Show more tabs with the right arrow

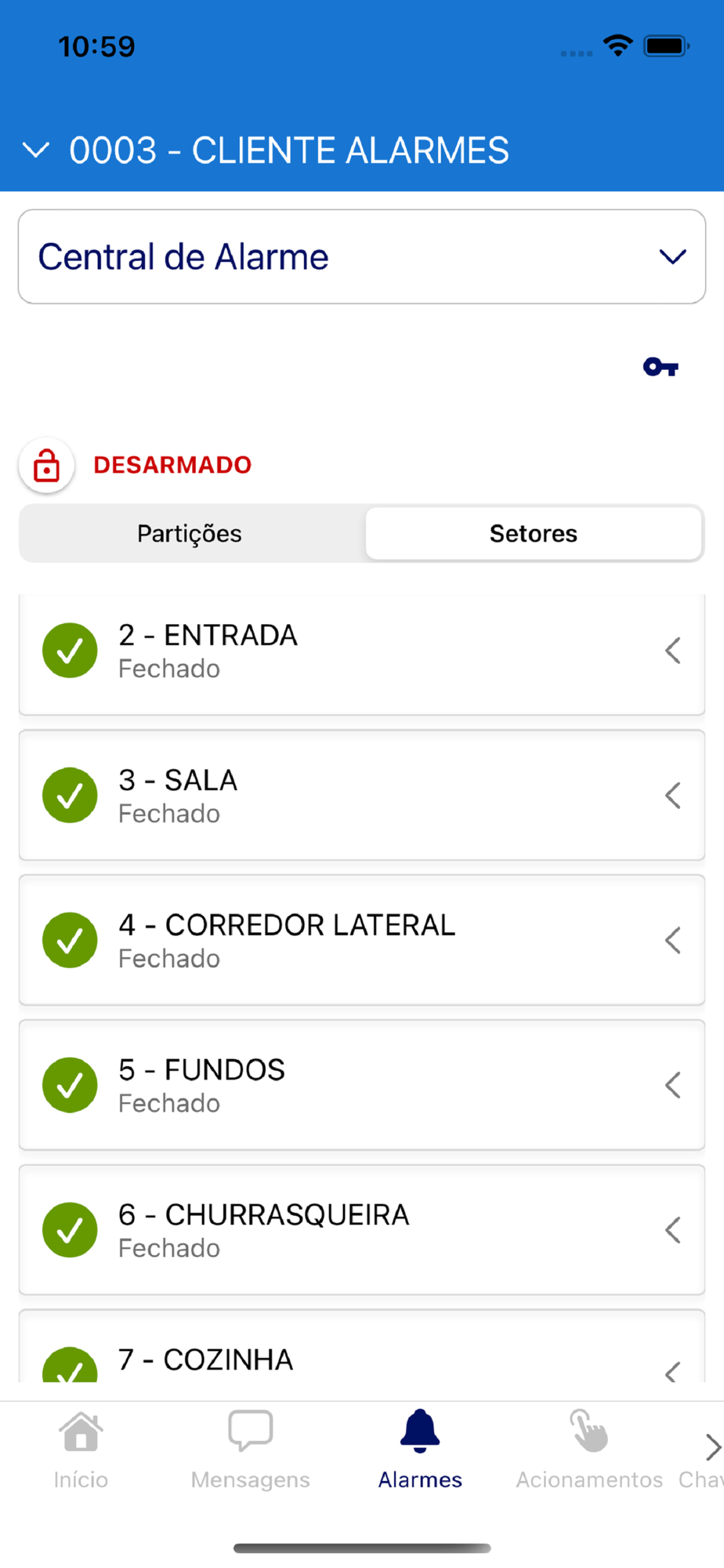711,1447
